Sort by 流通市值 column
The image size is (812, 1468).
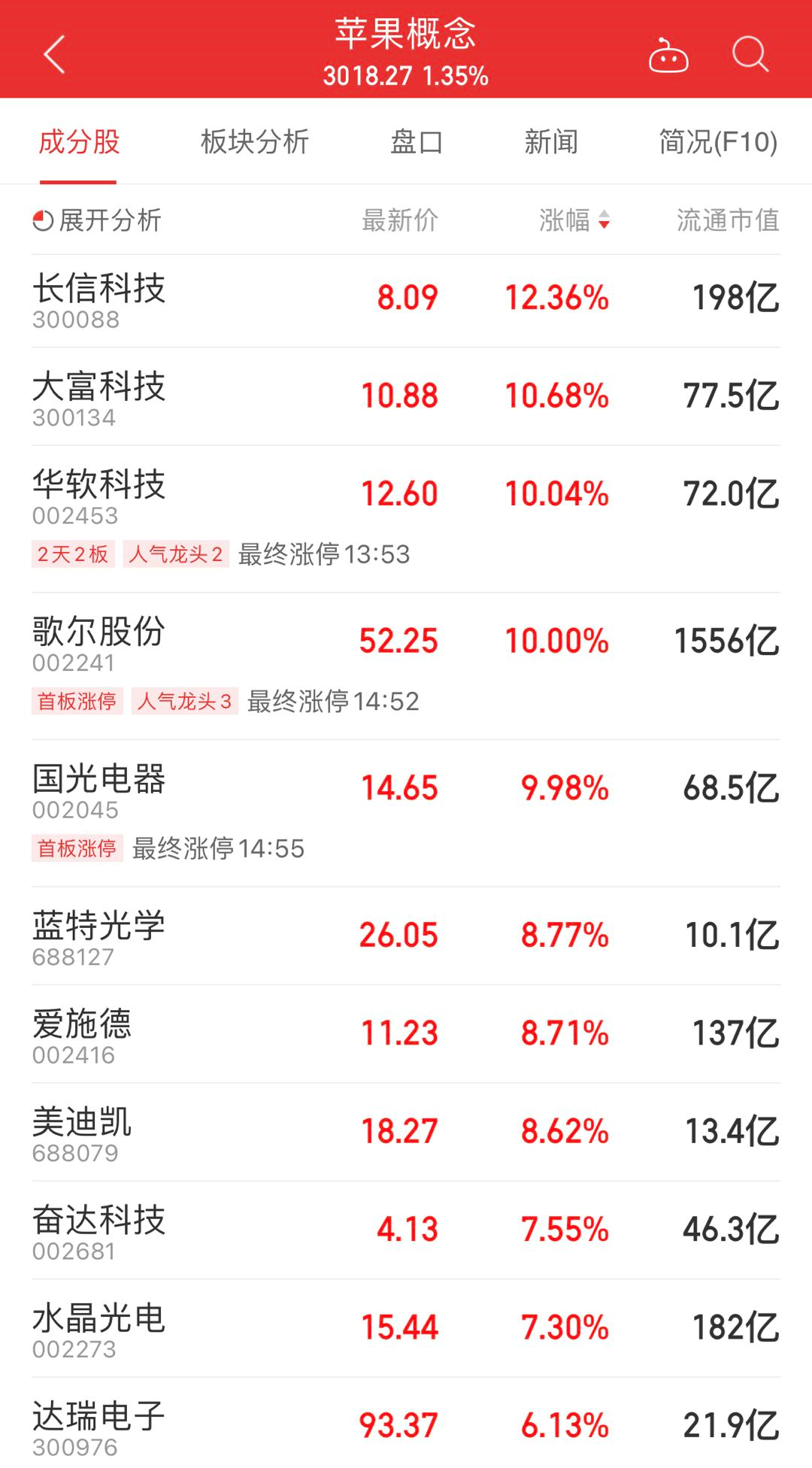pyautogui.click(x=727, y=220)
